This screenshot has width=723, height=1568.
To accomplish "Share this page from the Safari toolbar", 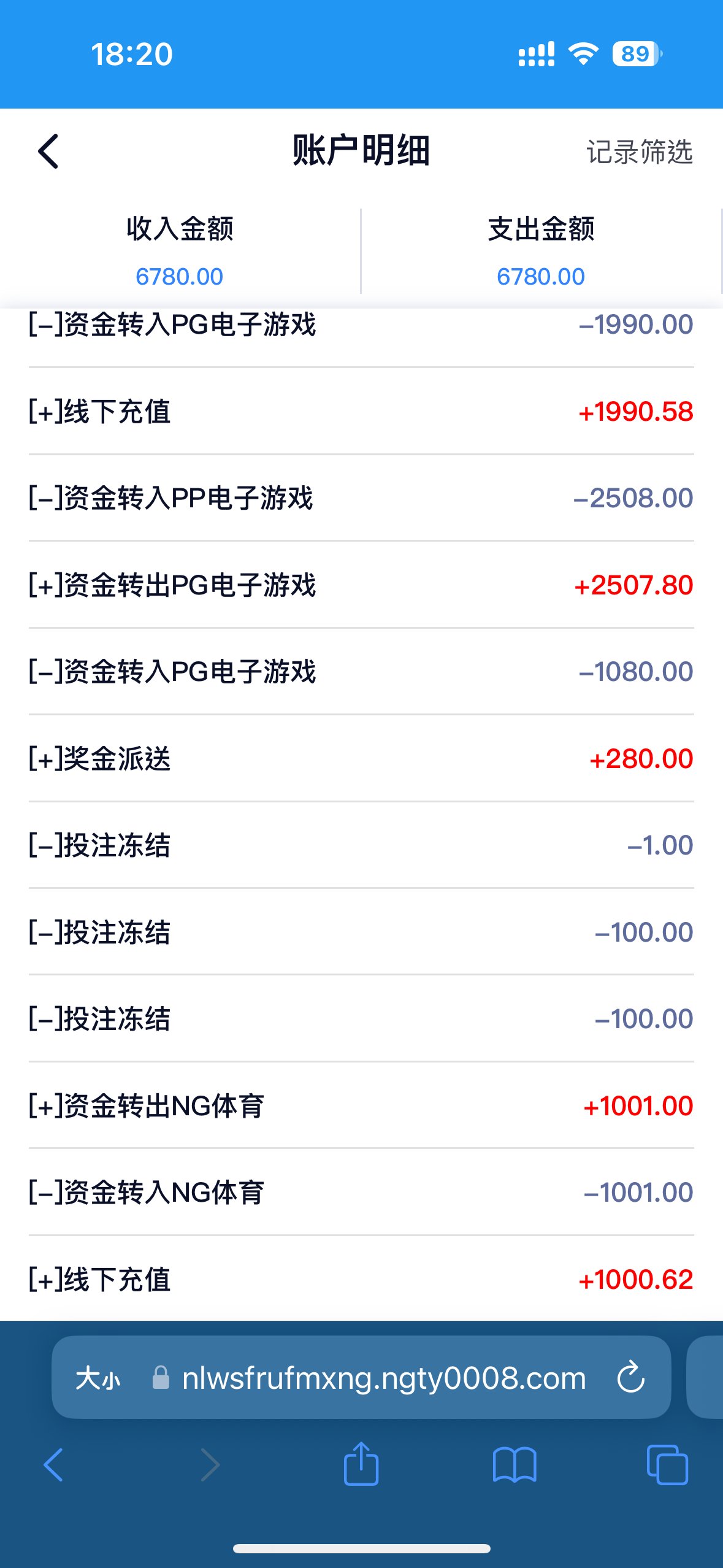I will click(361, 1464).
